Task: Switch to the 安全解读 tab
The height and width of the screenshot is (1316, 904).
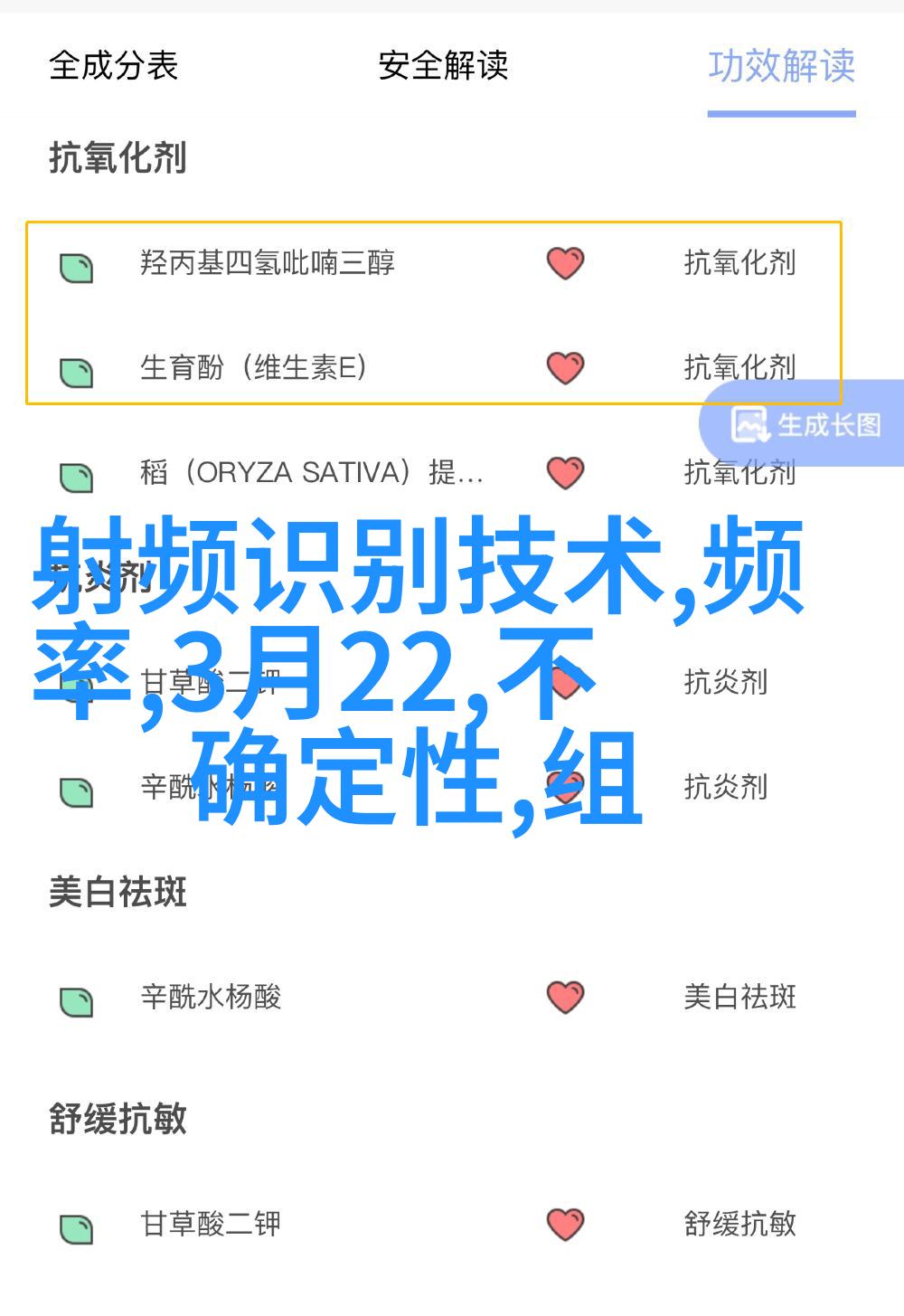Action: point(443,66)
